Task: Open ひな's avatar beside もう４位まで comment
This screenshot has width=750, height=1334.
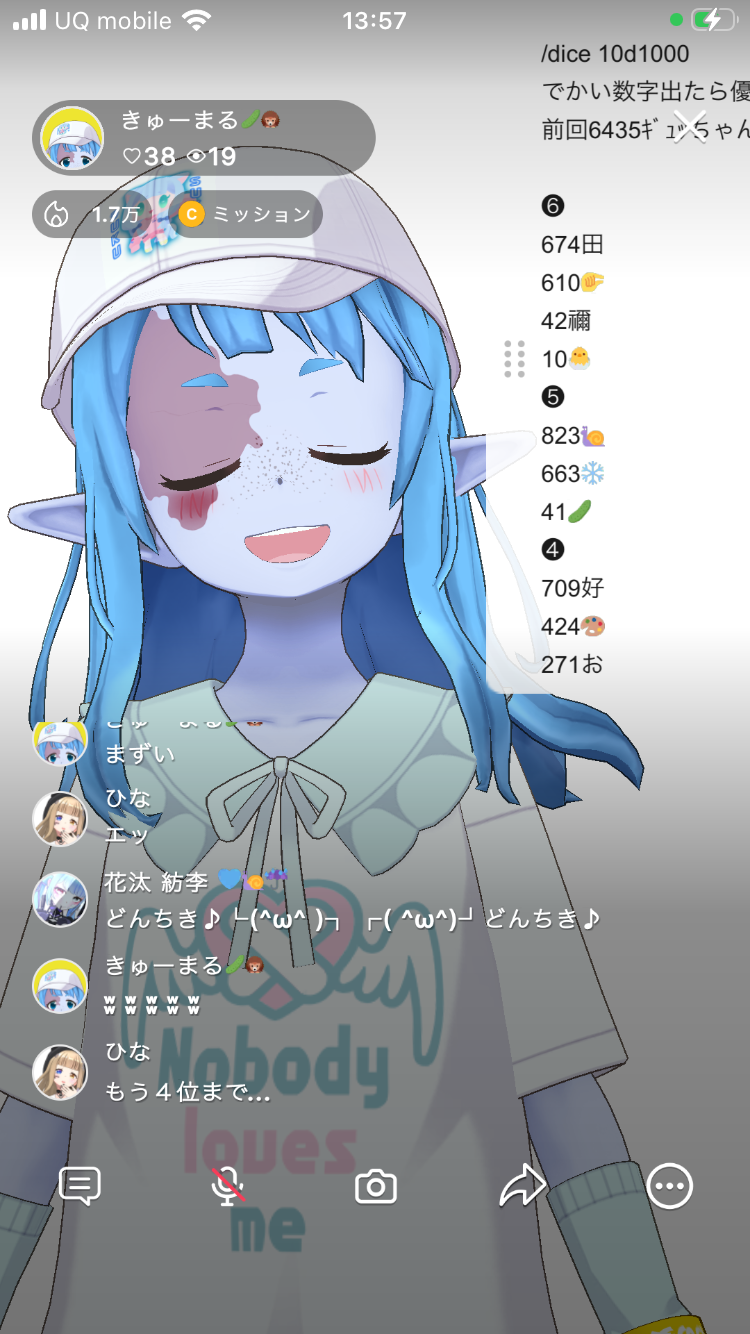Action: click(x=60, y=1072)
